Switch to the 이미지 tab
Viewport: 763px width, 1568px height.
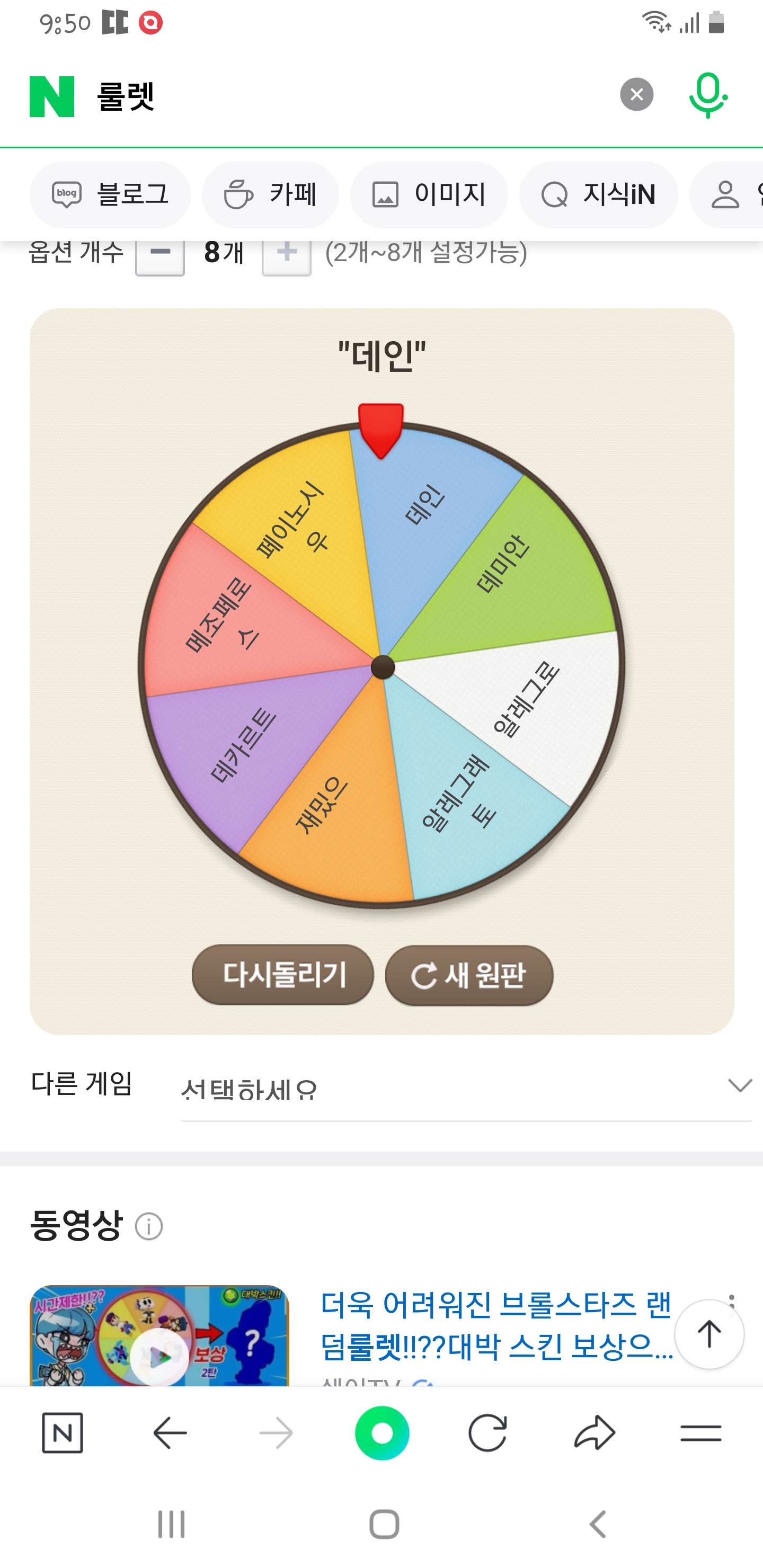429,195
